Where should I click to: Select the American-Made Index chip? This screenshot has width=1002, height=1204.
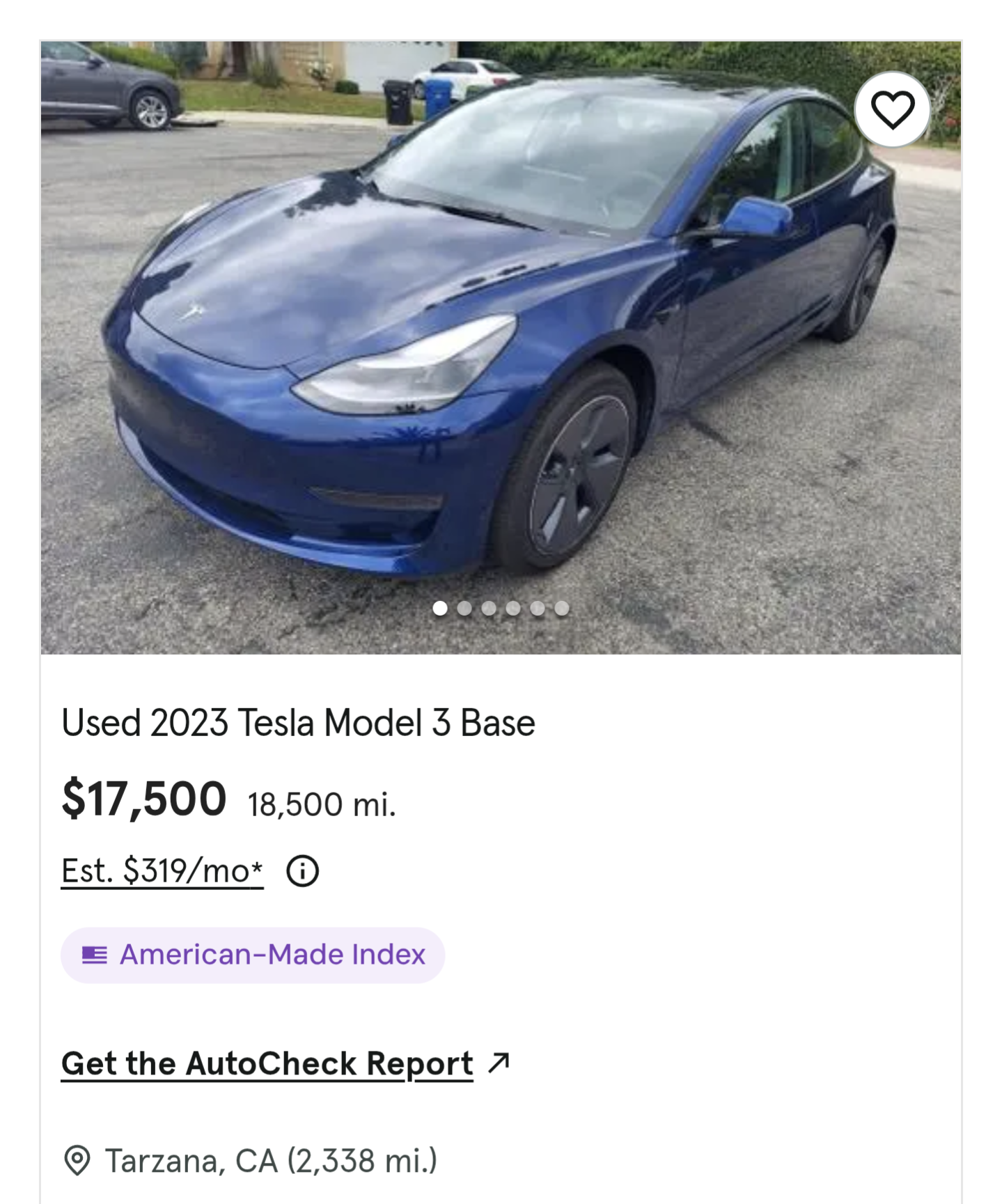click(253, 955)
